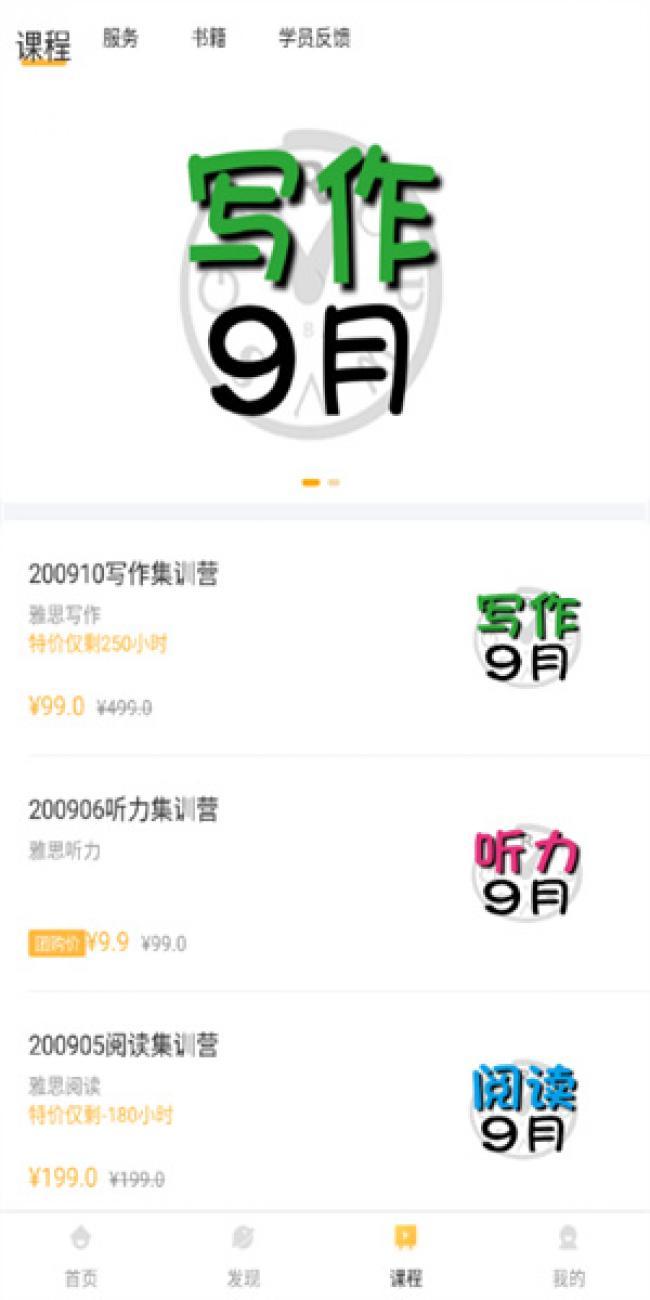The height and width of the screenshot is (1300, 650).
Task: Open the 学员反馈 top tab
Action: [x=314, y=39]
